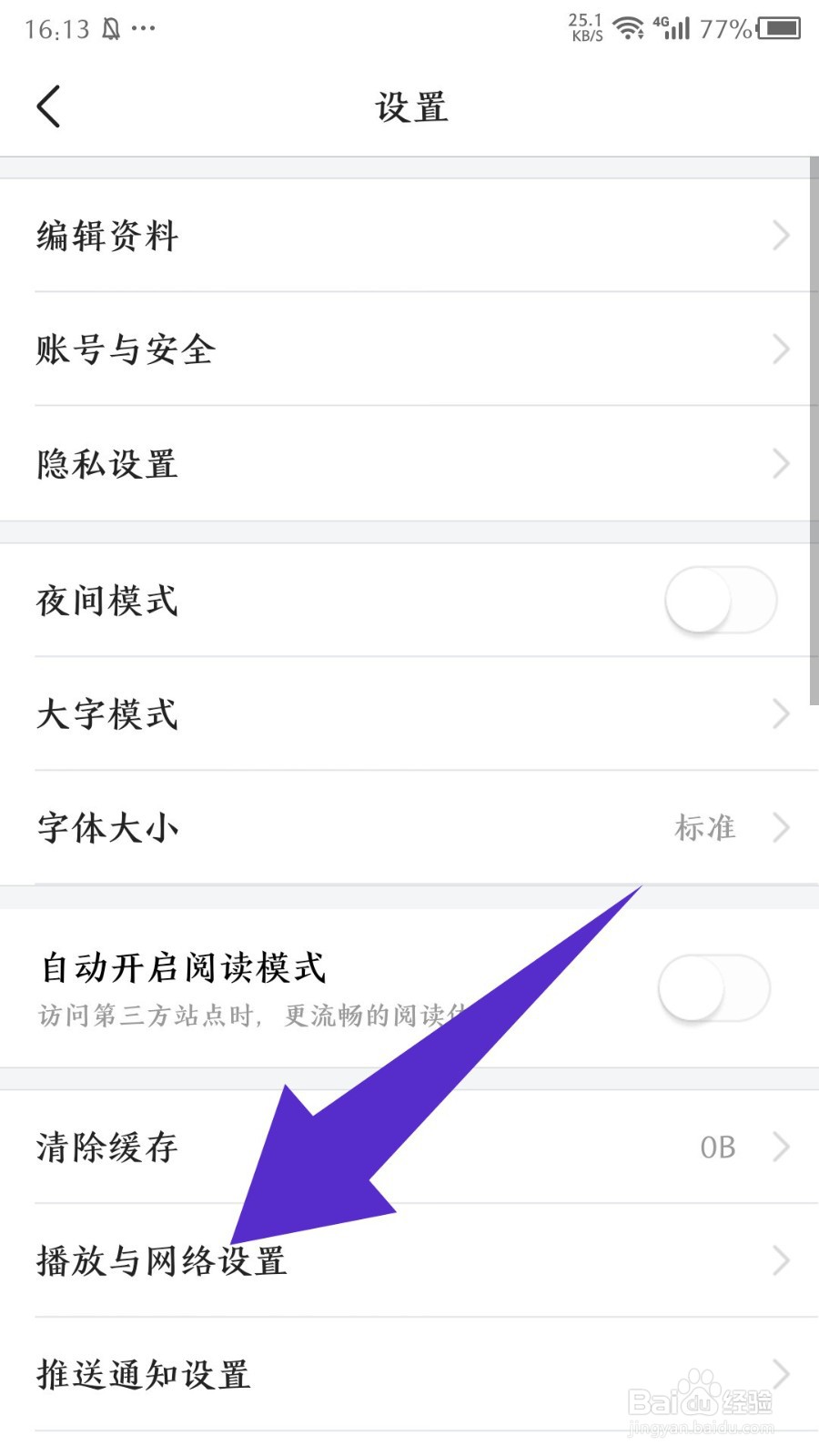This screenshot has height=1456, width=819.
Task: Expand 大字模式 via its chevron
Action: (781, 714)
